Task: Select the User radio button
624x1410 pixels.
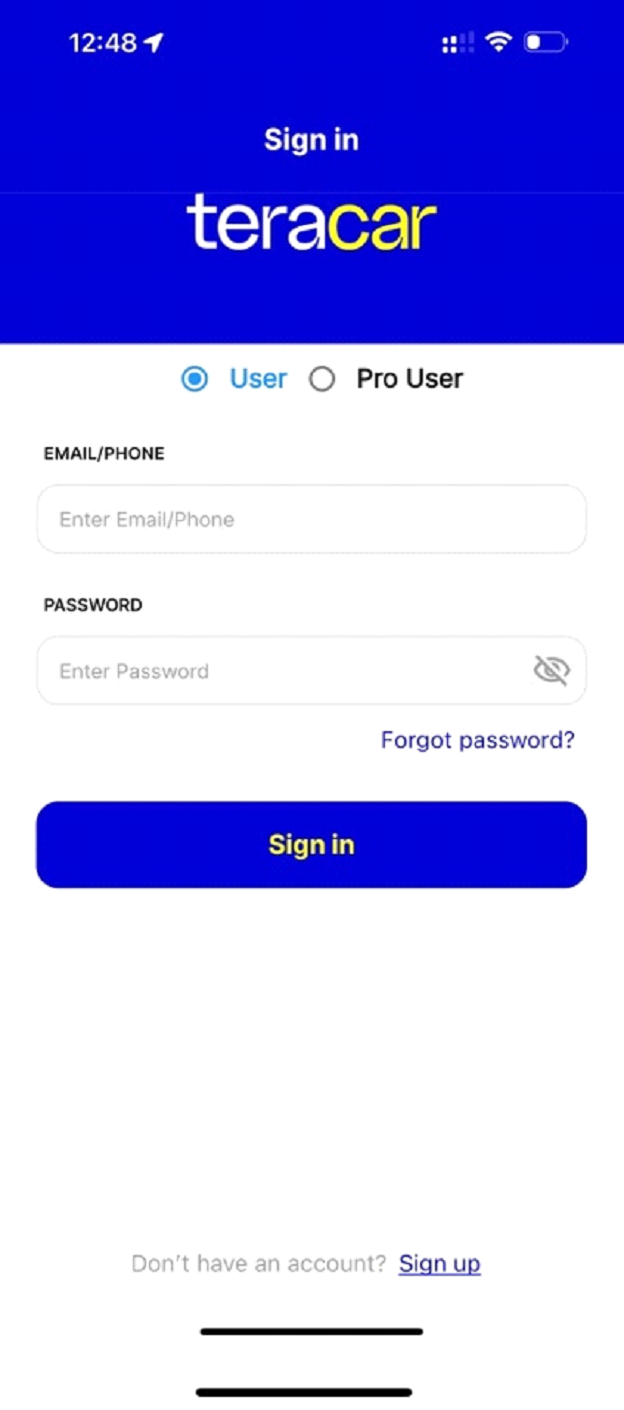Action: [195, 379]
